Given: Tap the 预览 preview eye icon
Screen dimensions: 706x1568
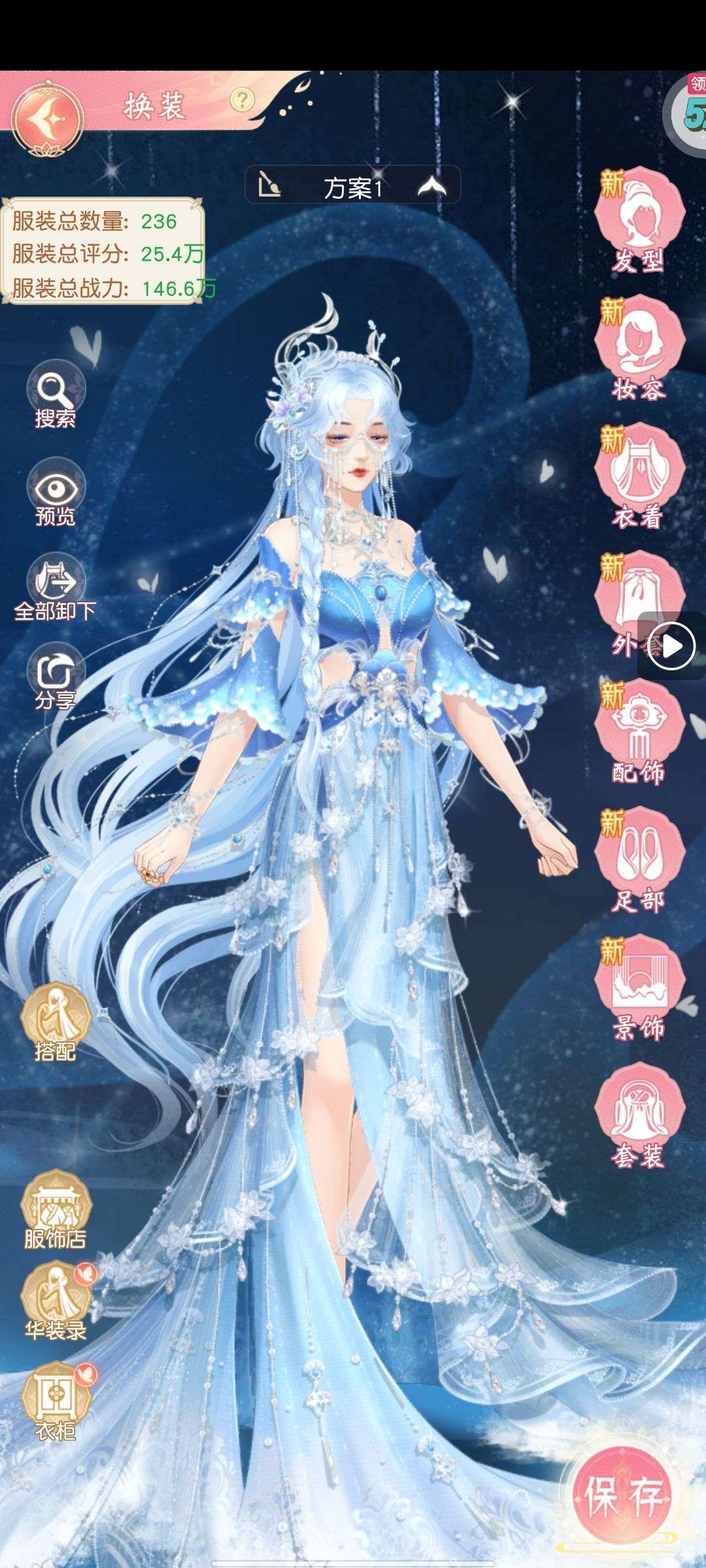Looking at the screenshot, I should [56, 492].
